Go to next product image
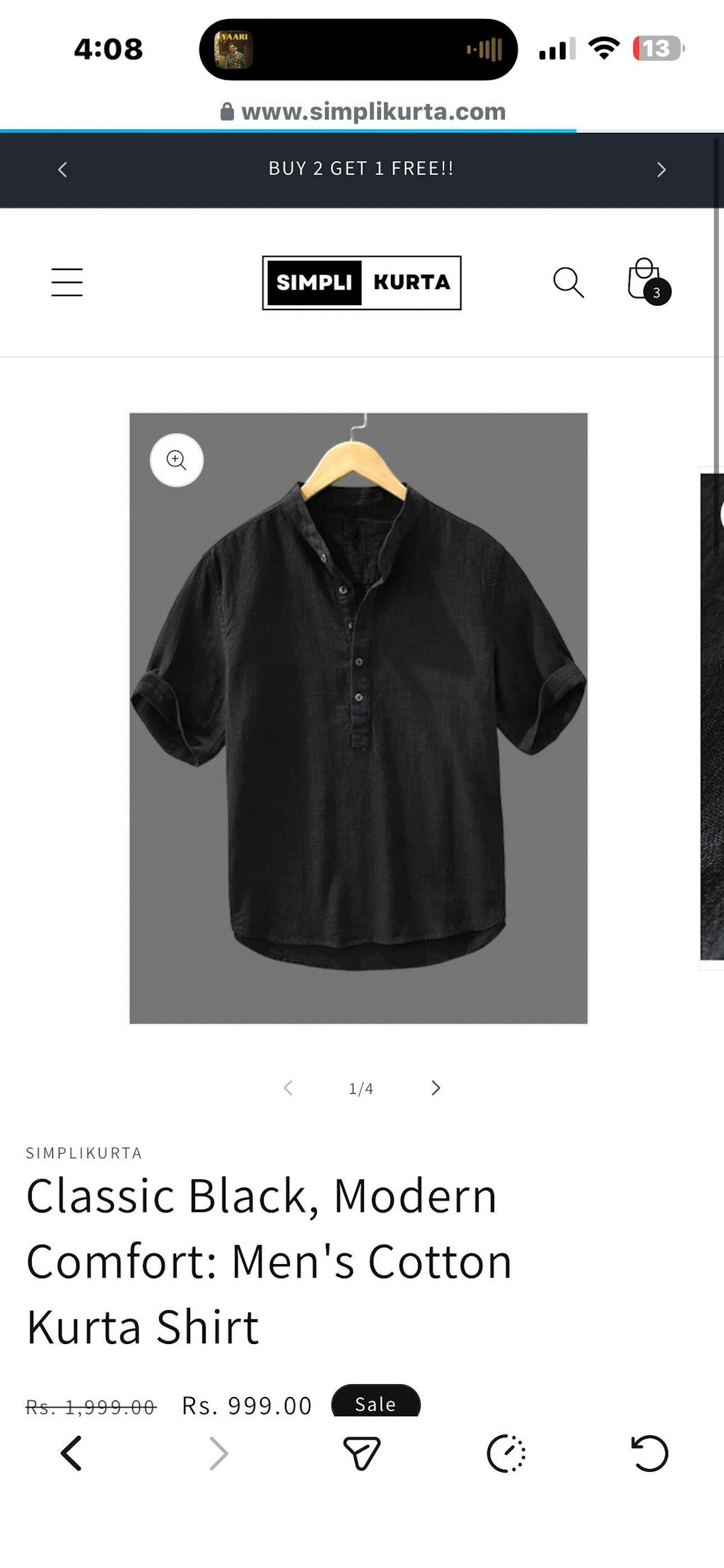 point(436,1087)
